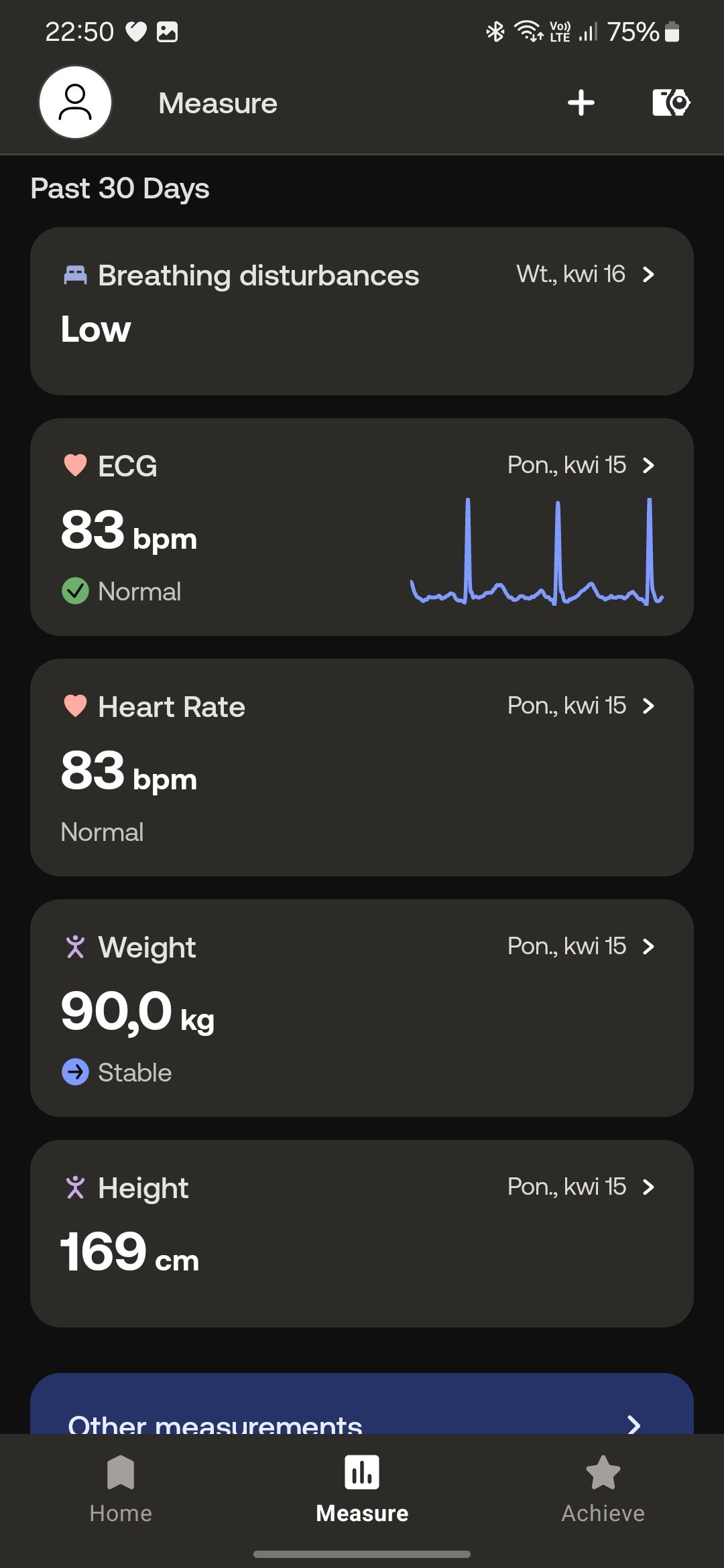Open the Breathing disturbances card

(x=362, y=311)
